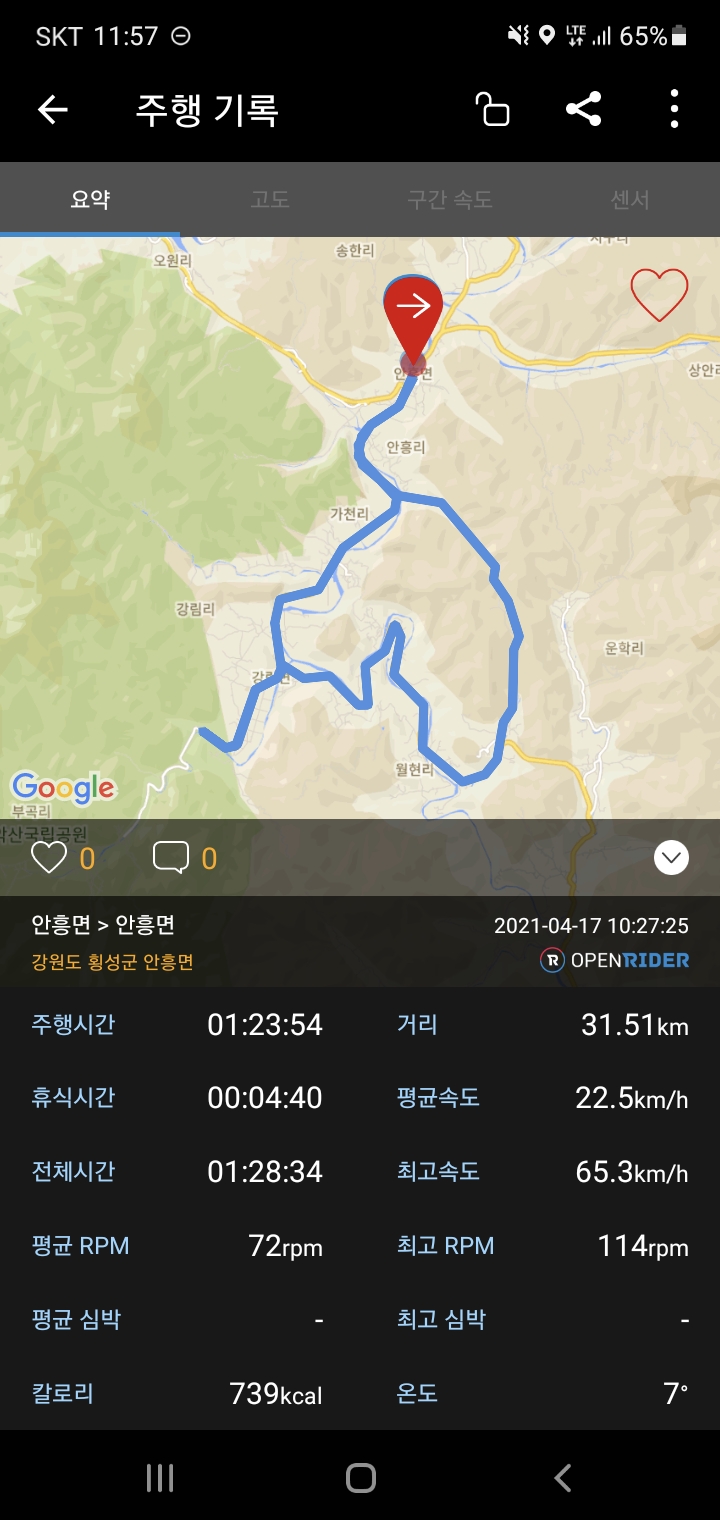This screenshot has height=1520, width=720.
Task: Share this ride record
Action: pos(584,109)
